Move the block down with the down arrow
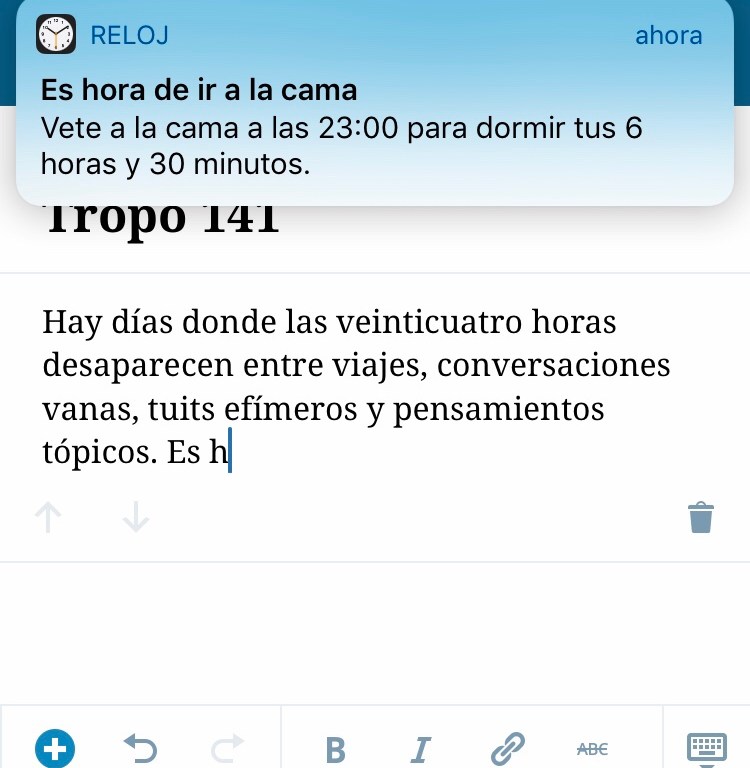Screen dimensions: 750x768 click(x=136, y=518)
